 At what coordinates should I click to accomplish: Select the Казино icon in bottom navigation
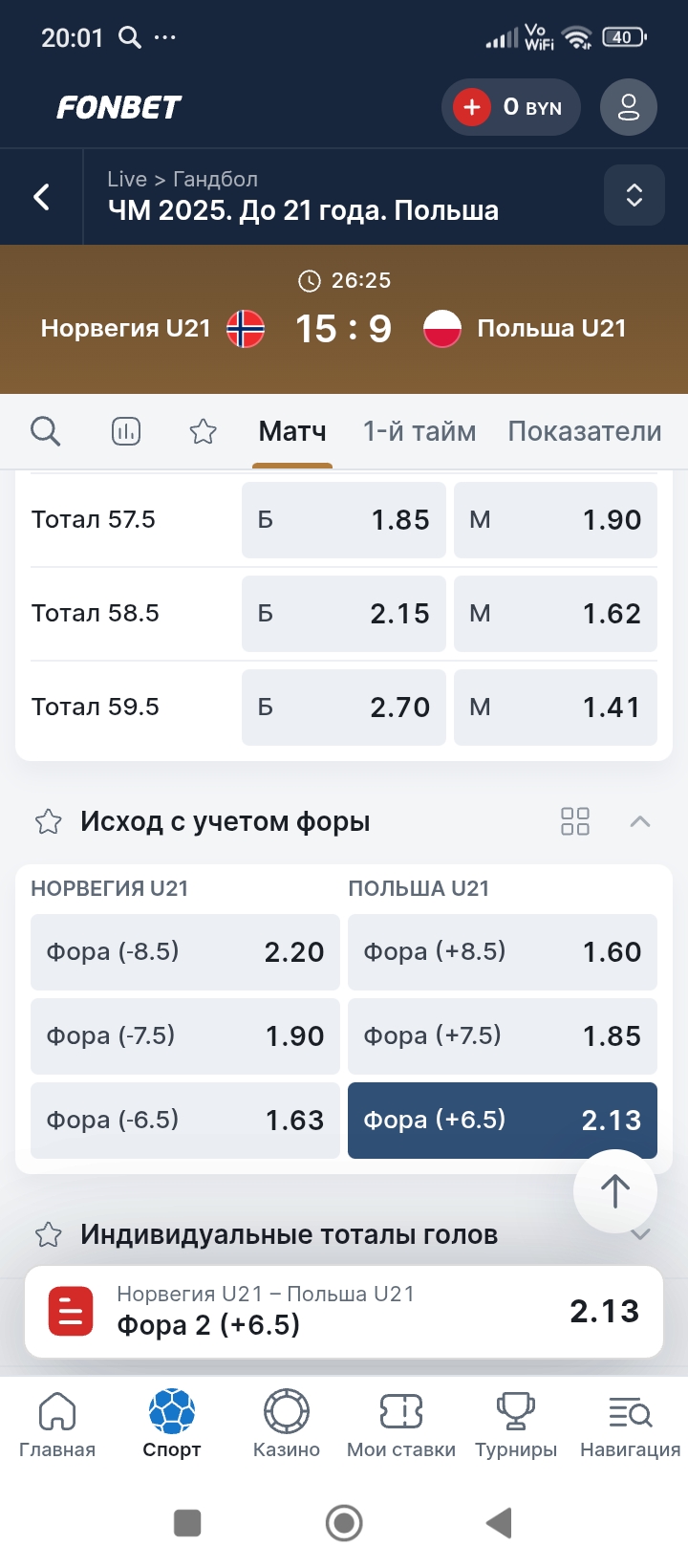click(x=286, y=1422)
